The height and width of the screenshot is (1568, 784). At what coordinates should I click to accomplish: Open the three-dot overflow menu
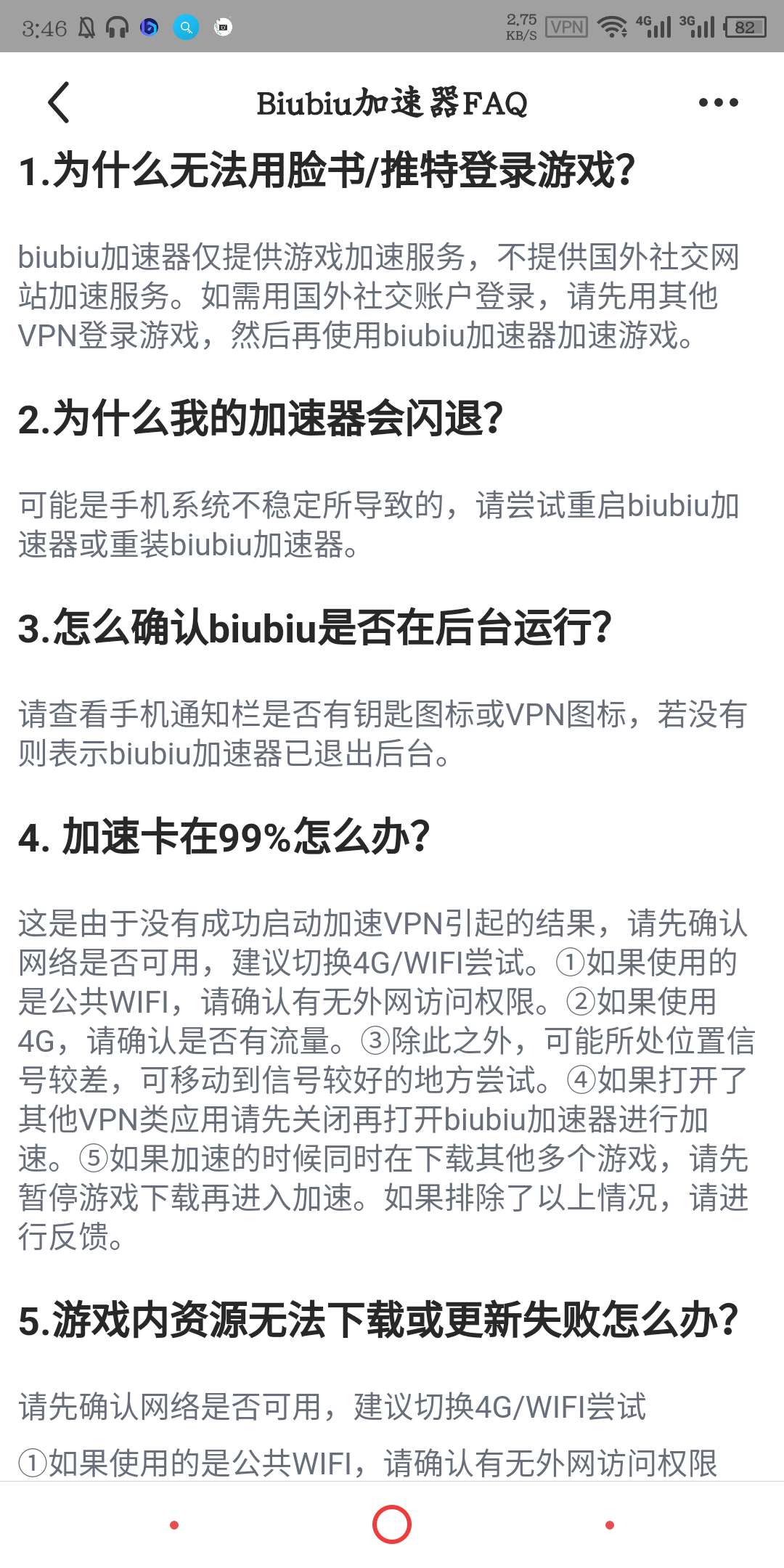(x=718, y=102)
